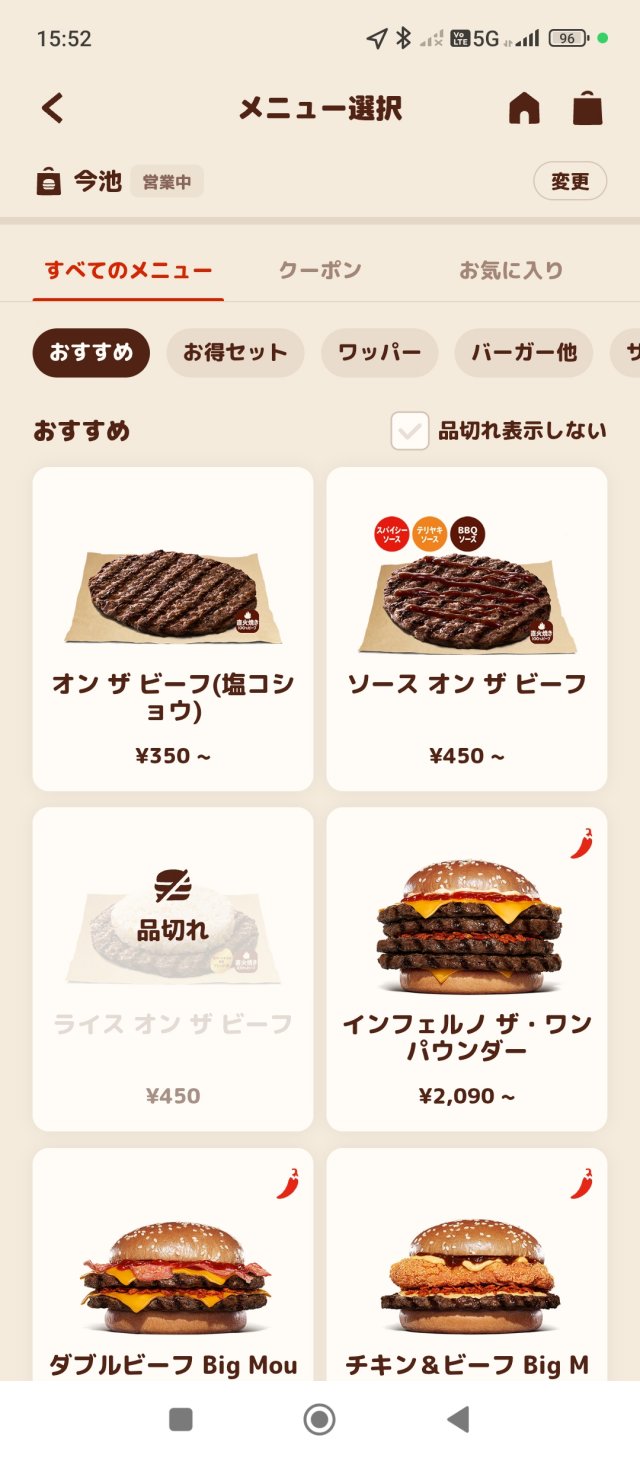Select the おすすめ category chip

(x=91, y=353)
